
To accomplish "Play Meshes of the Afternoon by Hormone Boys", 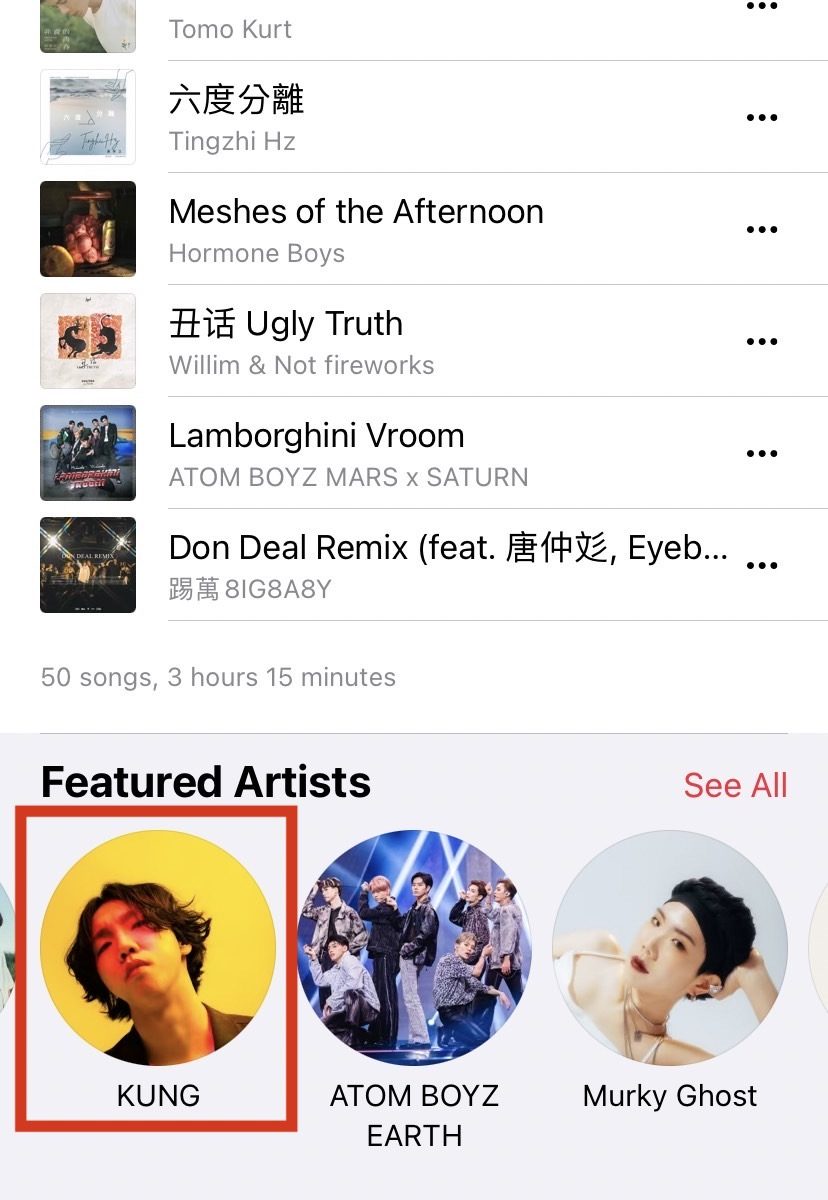I will click(x=400, y=230).
